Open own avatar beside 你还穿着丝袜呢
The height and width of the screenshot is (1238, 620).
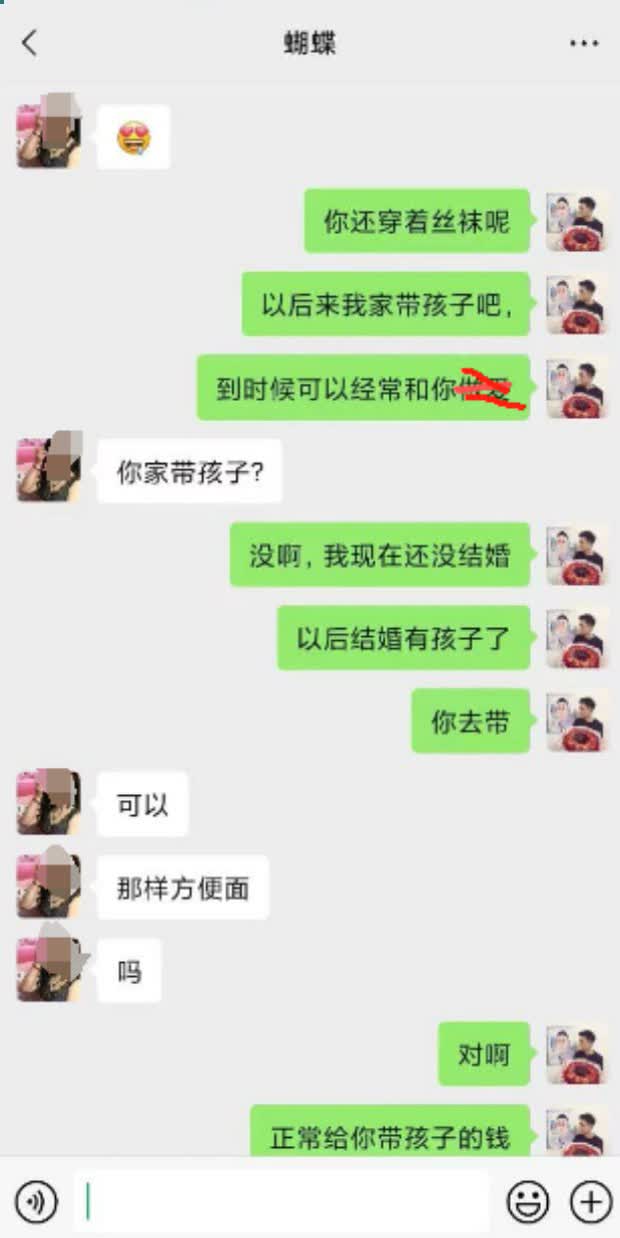576,221
